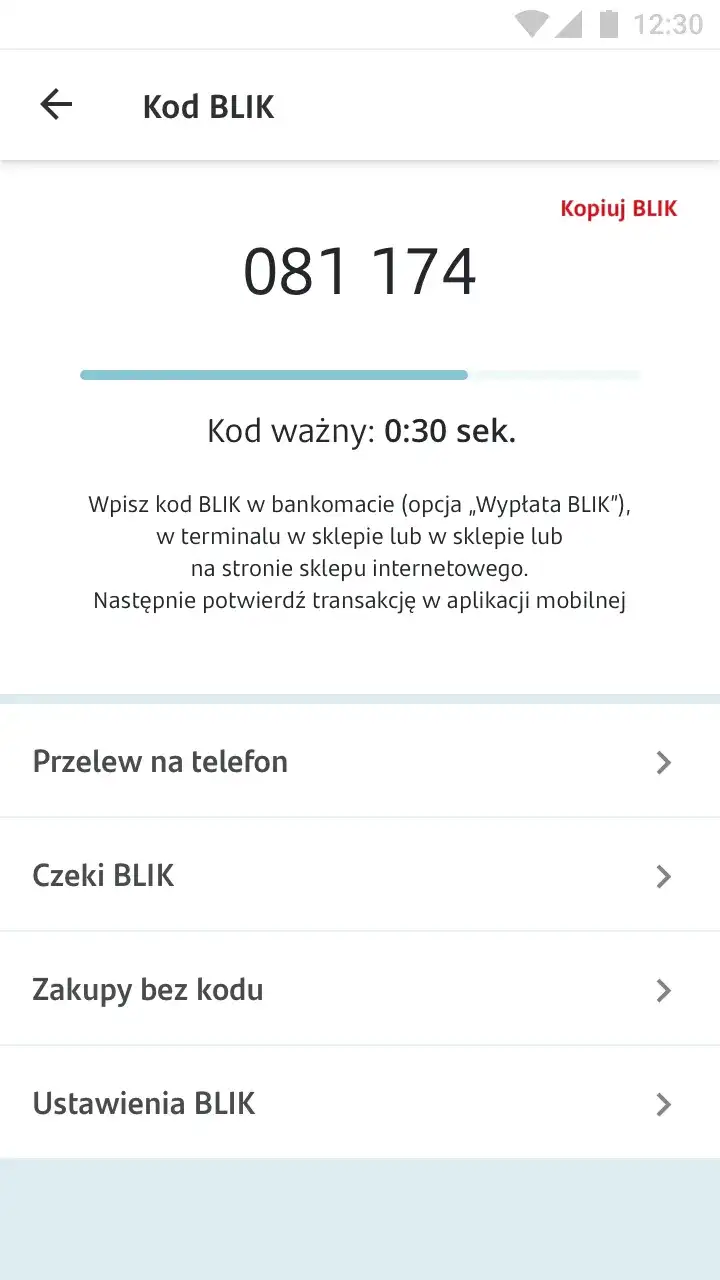
Task: Choose Zakupy bez kodu from the list
Action: click(148, 990)
